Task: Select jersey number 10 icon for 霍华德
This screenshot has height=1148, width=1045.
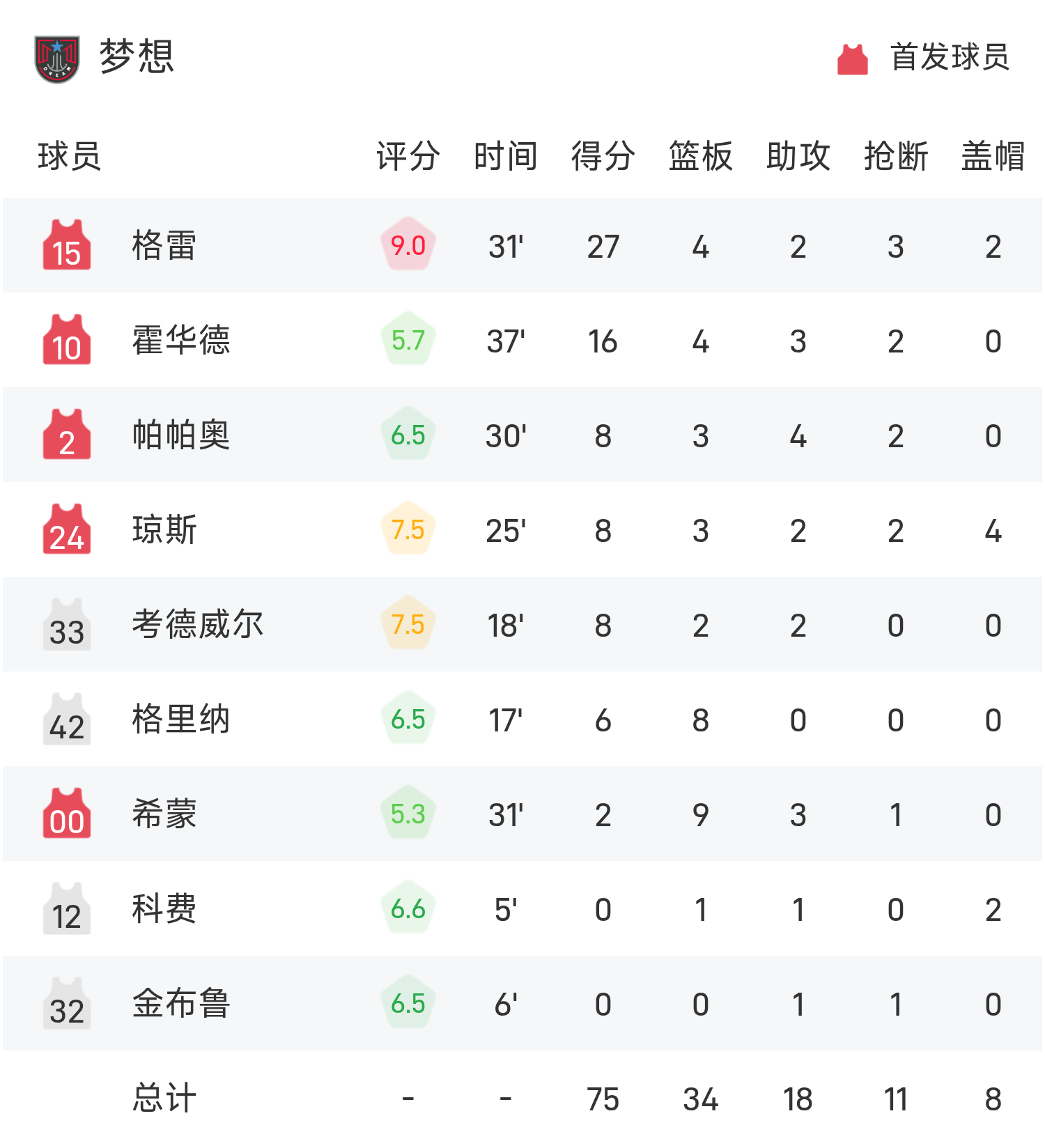Action: [65, 340]
